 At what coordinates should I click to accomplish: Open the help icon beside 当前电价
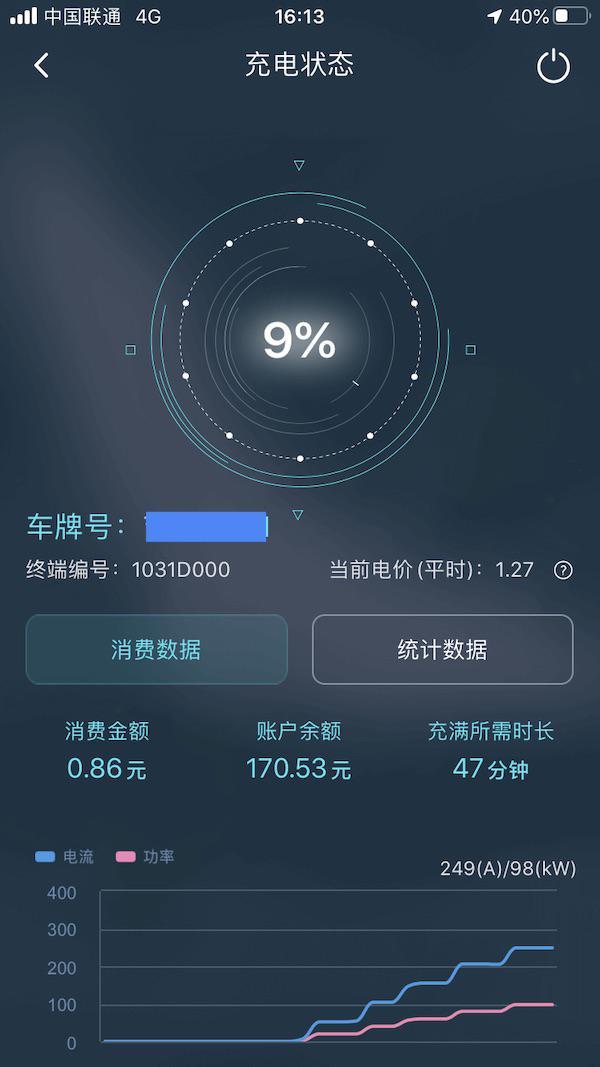(563, 570)
